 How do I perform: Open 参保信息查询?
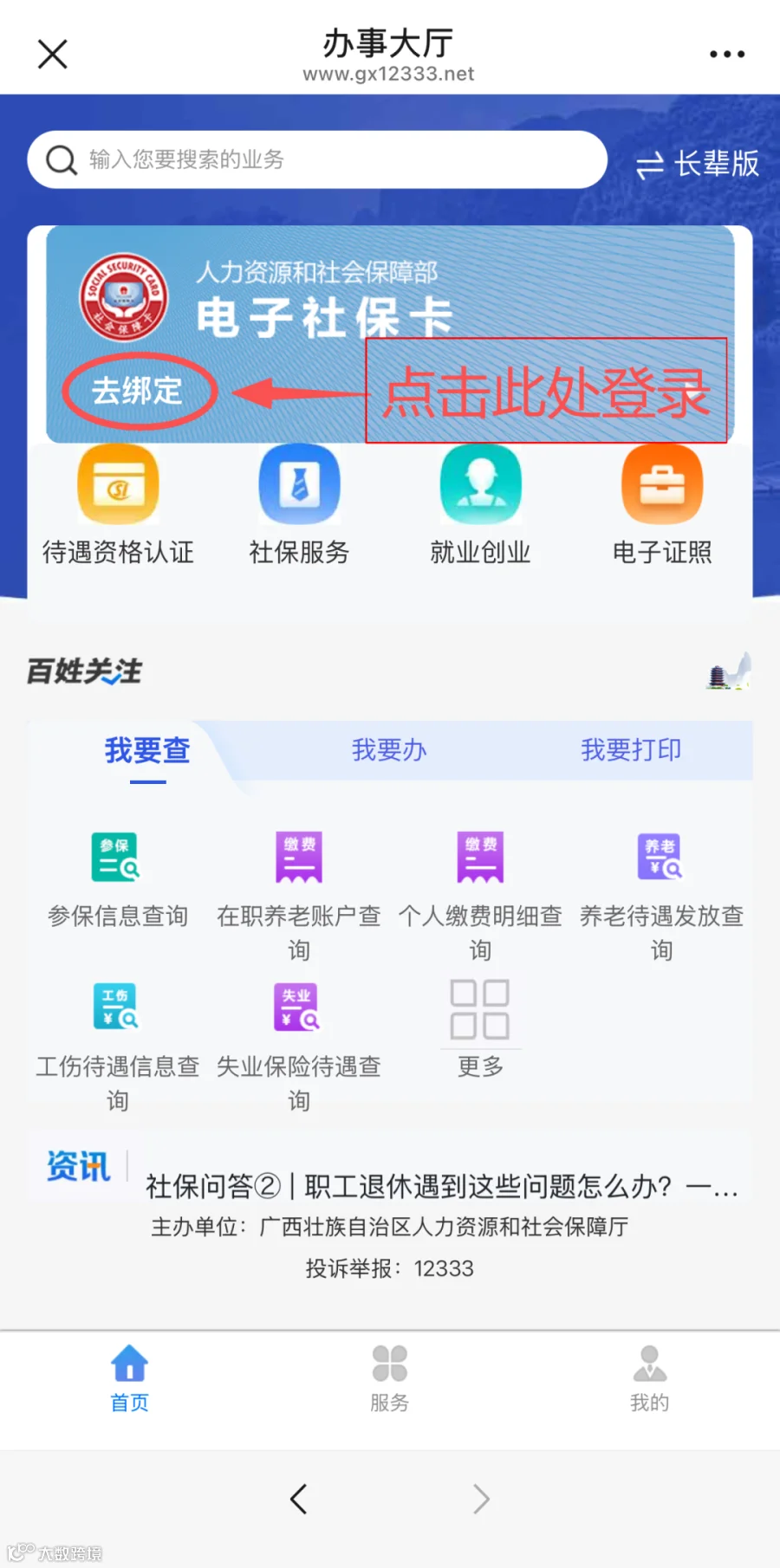pyautogui.click(x=118, y=880)
